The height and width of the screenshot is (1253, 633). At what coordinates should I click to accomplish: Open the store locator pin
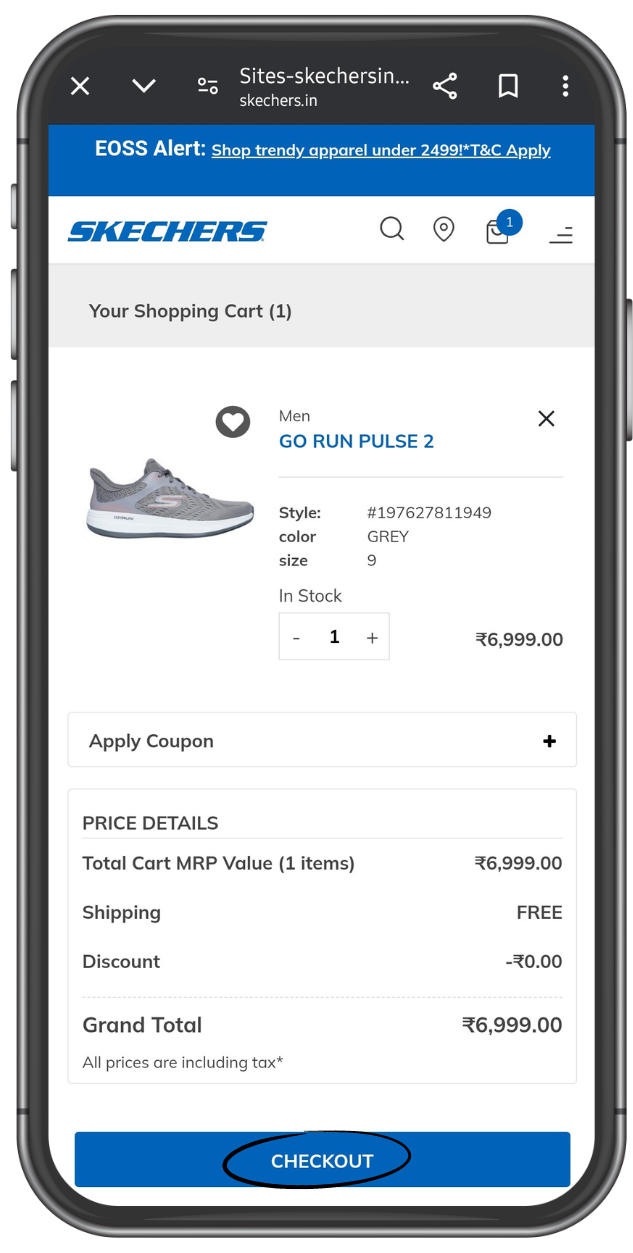click(443, 230)
